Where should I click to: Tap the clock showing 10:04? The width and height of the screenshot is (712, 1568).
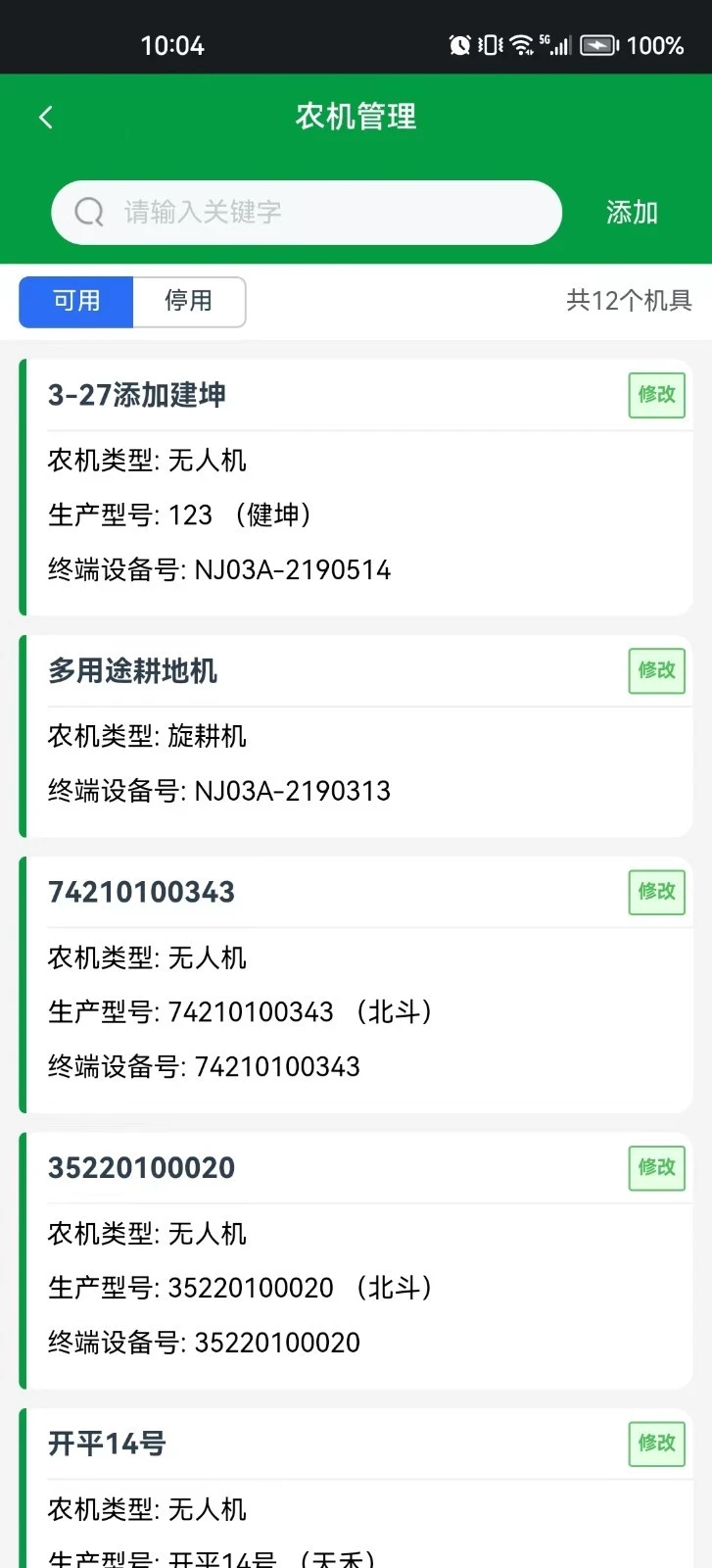pos(172,45)
